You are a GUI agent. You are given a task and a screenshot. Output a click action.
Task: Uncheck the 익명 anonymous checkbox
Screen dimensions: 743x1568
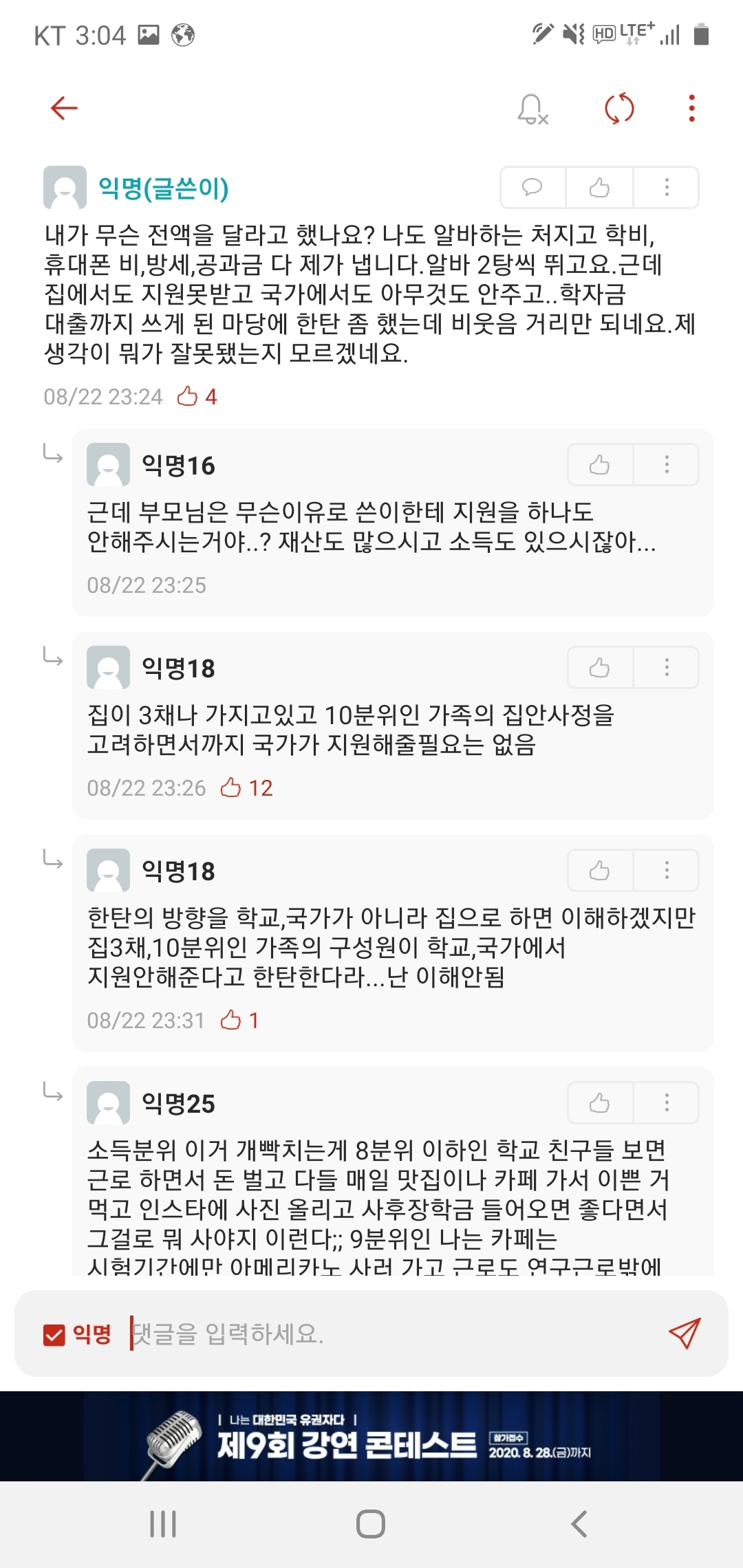(x=54, y=1334)
